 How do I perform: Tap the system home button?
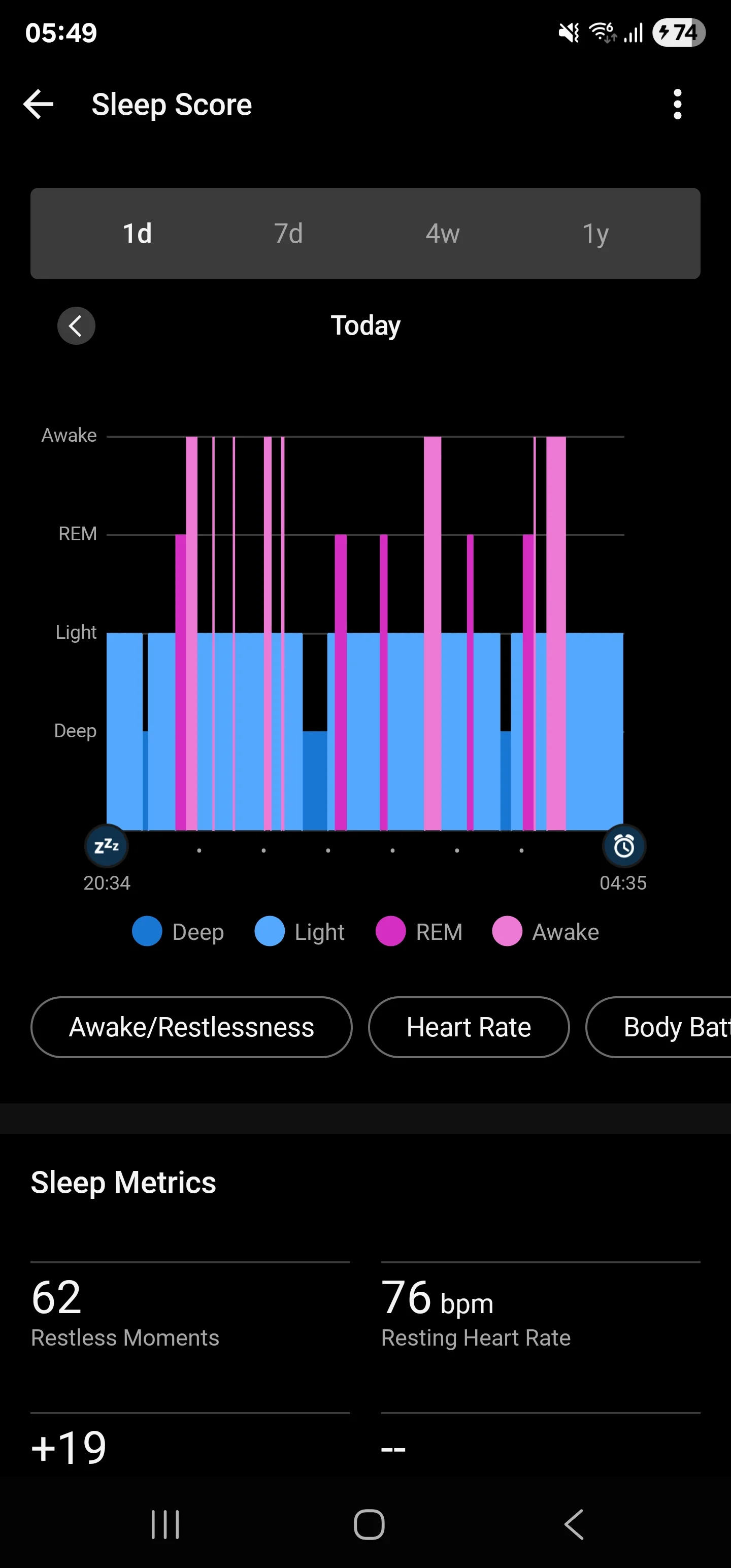tap(369, 1525)
